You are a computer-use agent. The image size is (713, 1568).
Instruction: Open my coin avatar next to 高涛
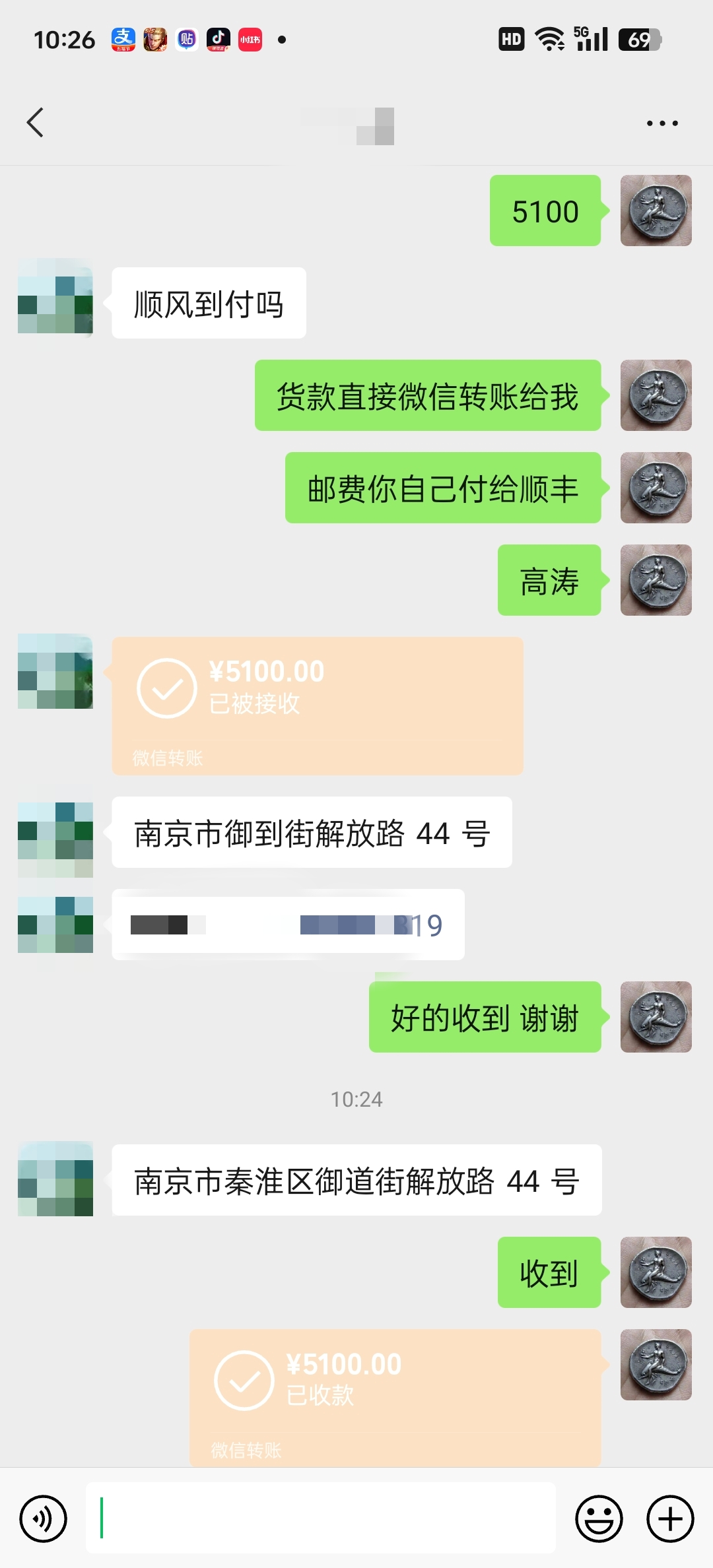pos(656,580)
